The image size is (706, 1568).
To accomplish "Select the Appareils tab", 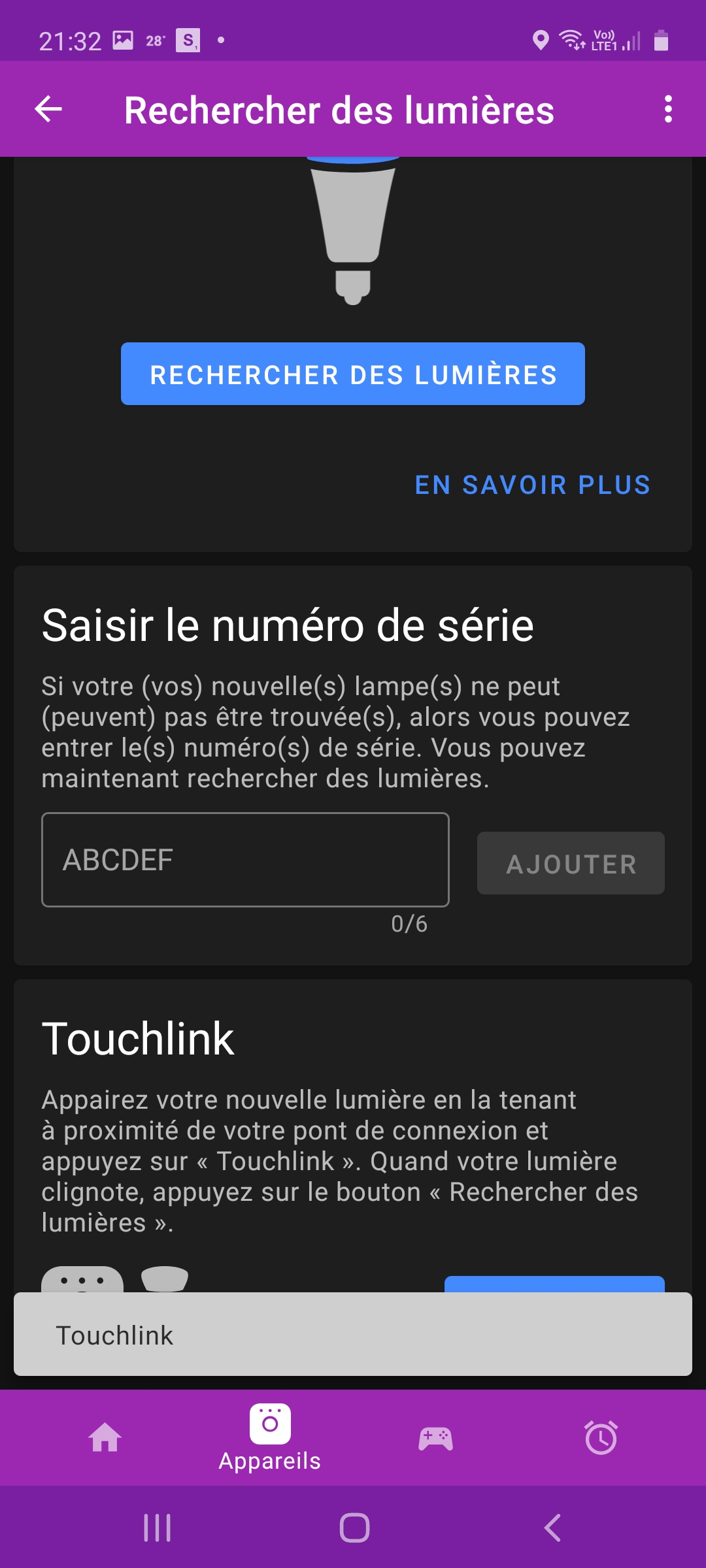I will [x=270, y=1437].
